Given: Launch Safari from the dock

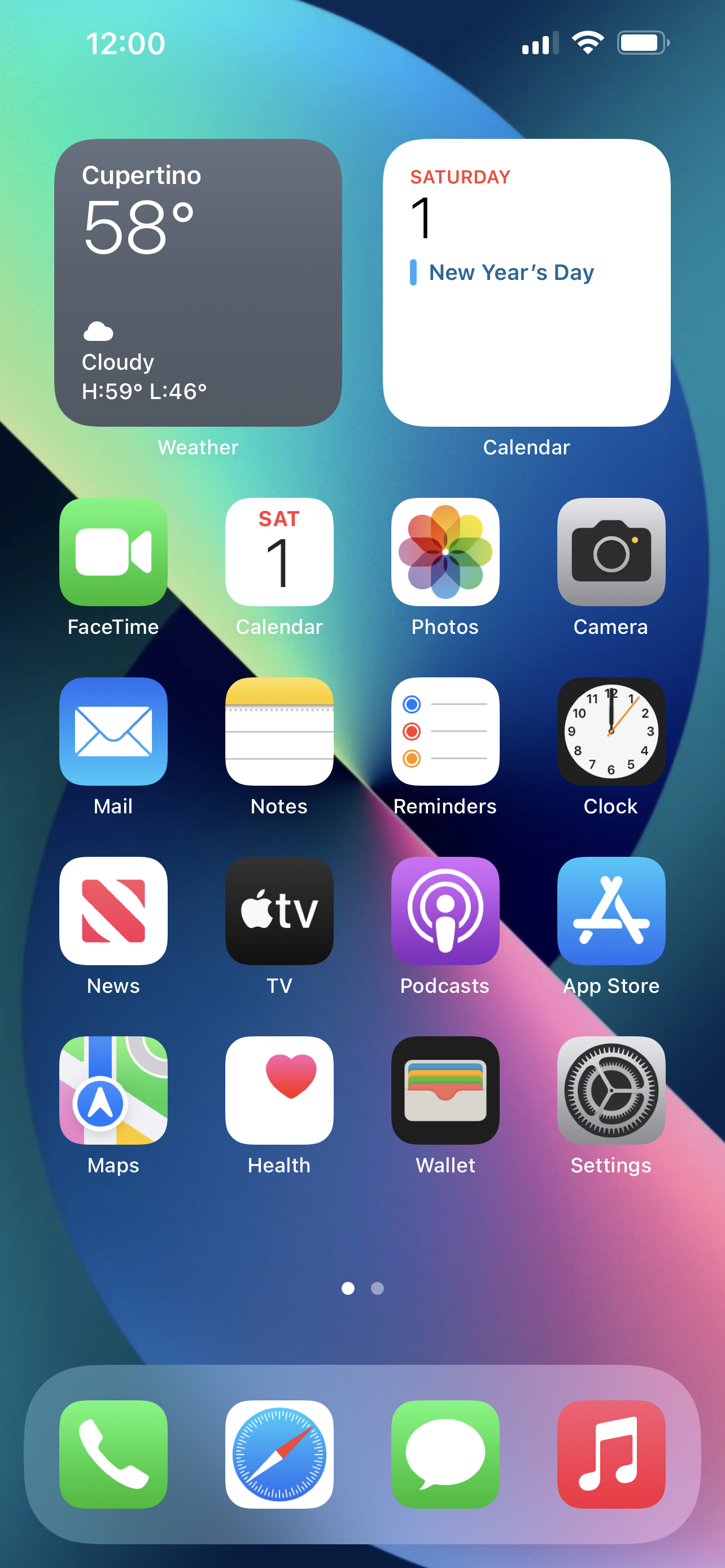Looking at the screenshot, I should pos(279,1454).
